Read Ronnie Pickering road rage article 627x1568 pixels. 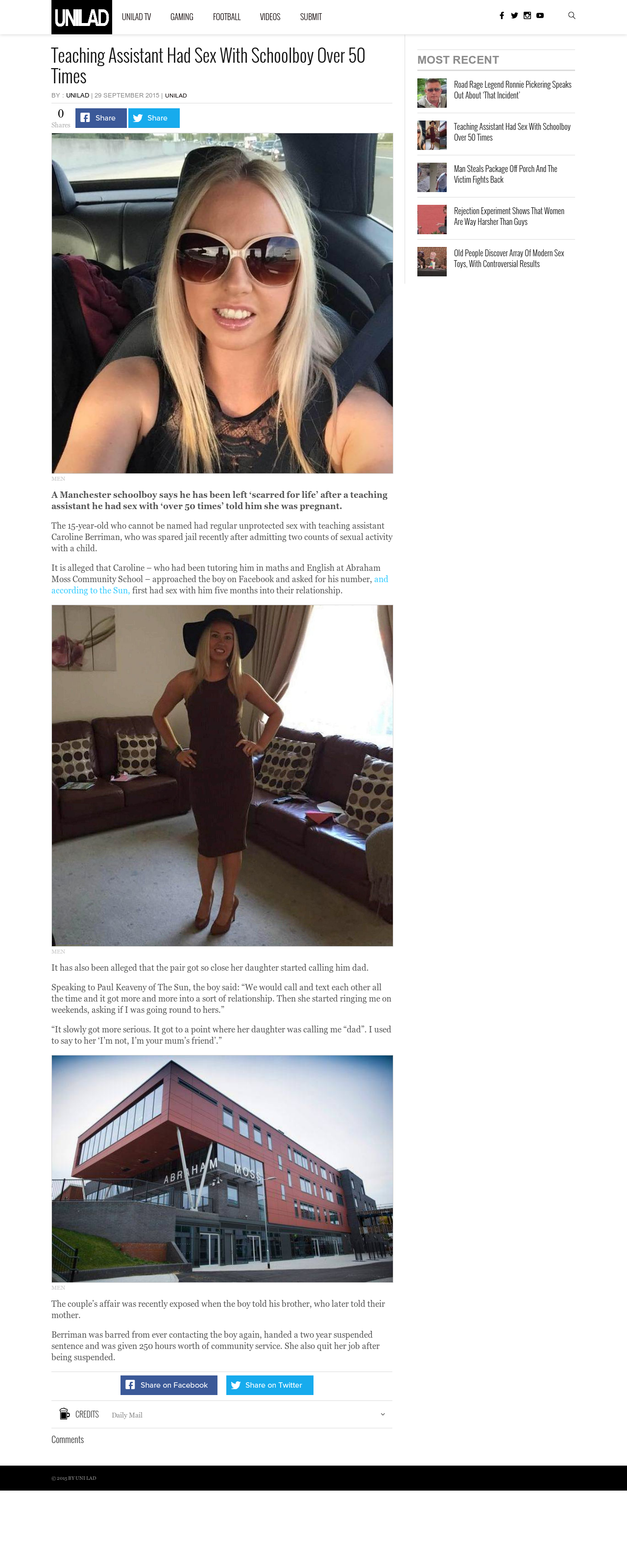(512, 90)
